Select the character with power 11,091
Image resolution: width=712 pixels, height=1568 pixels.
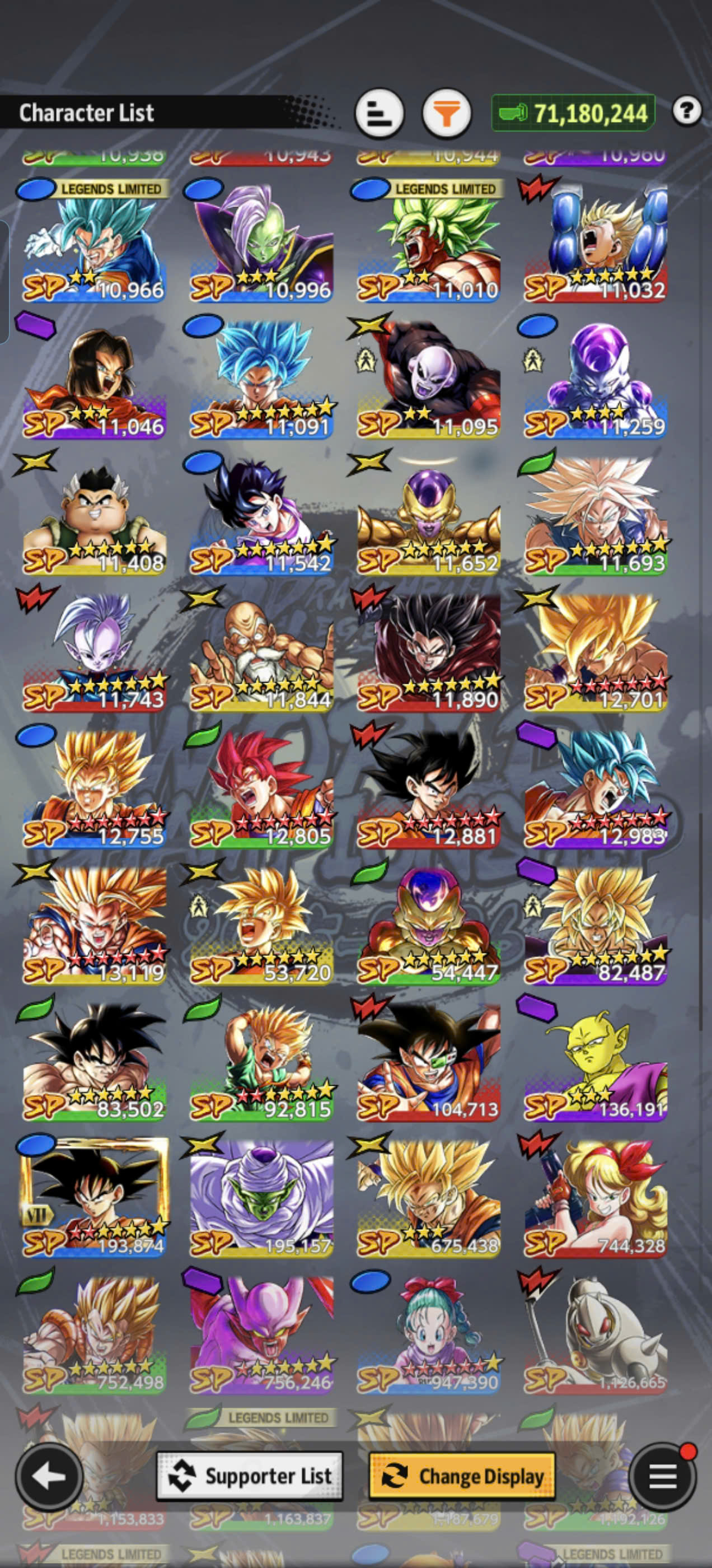click(261, 379)
